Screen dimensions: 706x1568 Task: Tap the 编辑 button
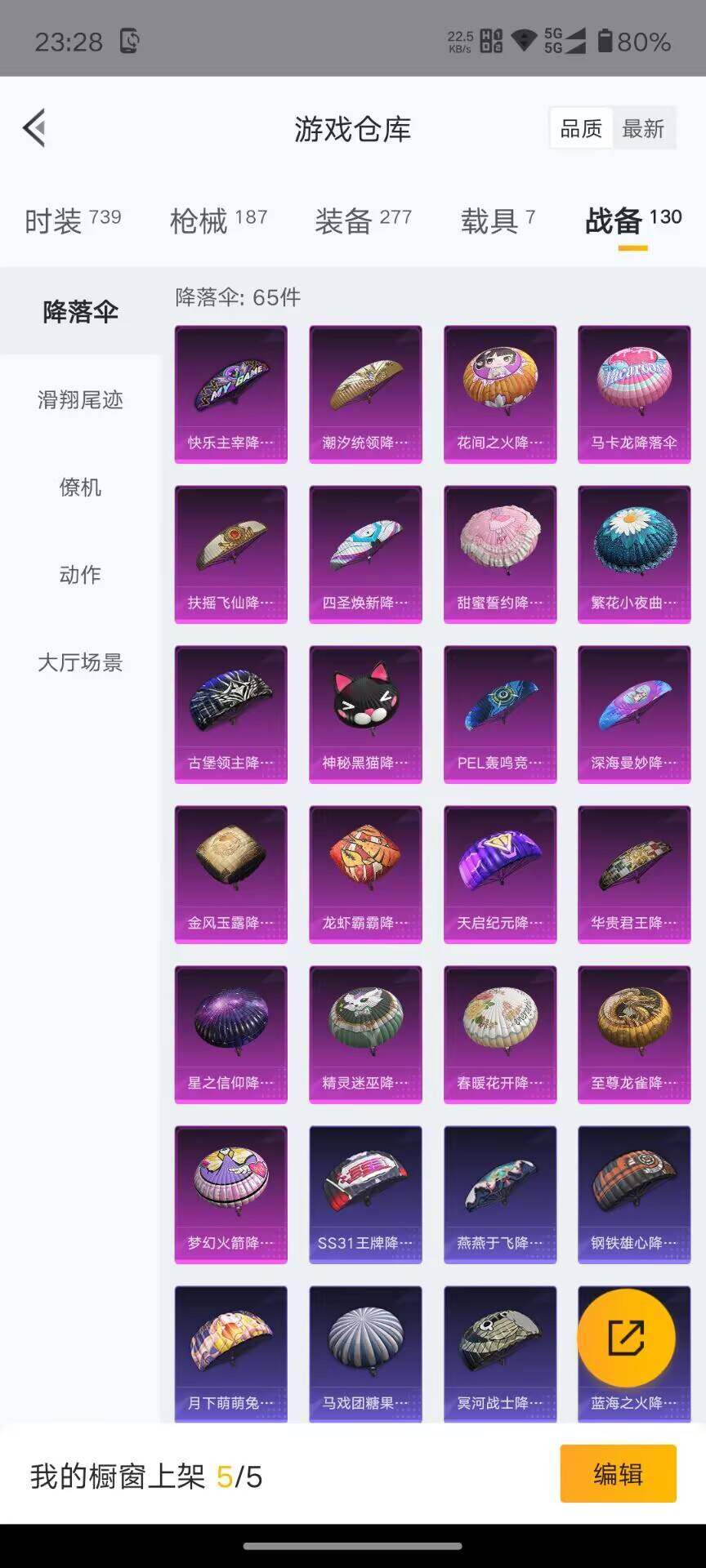[618, 1473]
